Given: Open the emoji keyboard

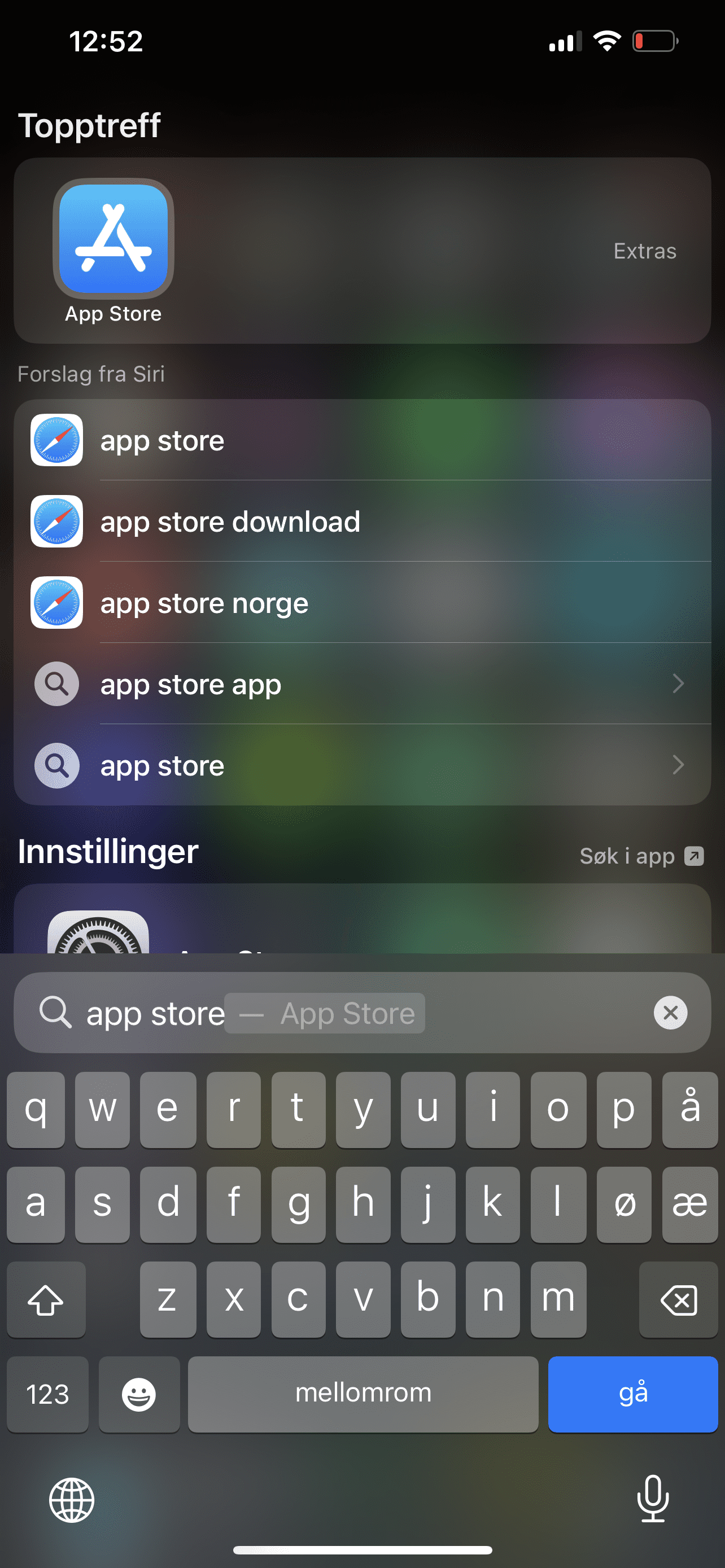Looking at the screenshot, I should pyautogui.click(x=139, y=1394).
